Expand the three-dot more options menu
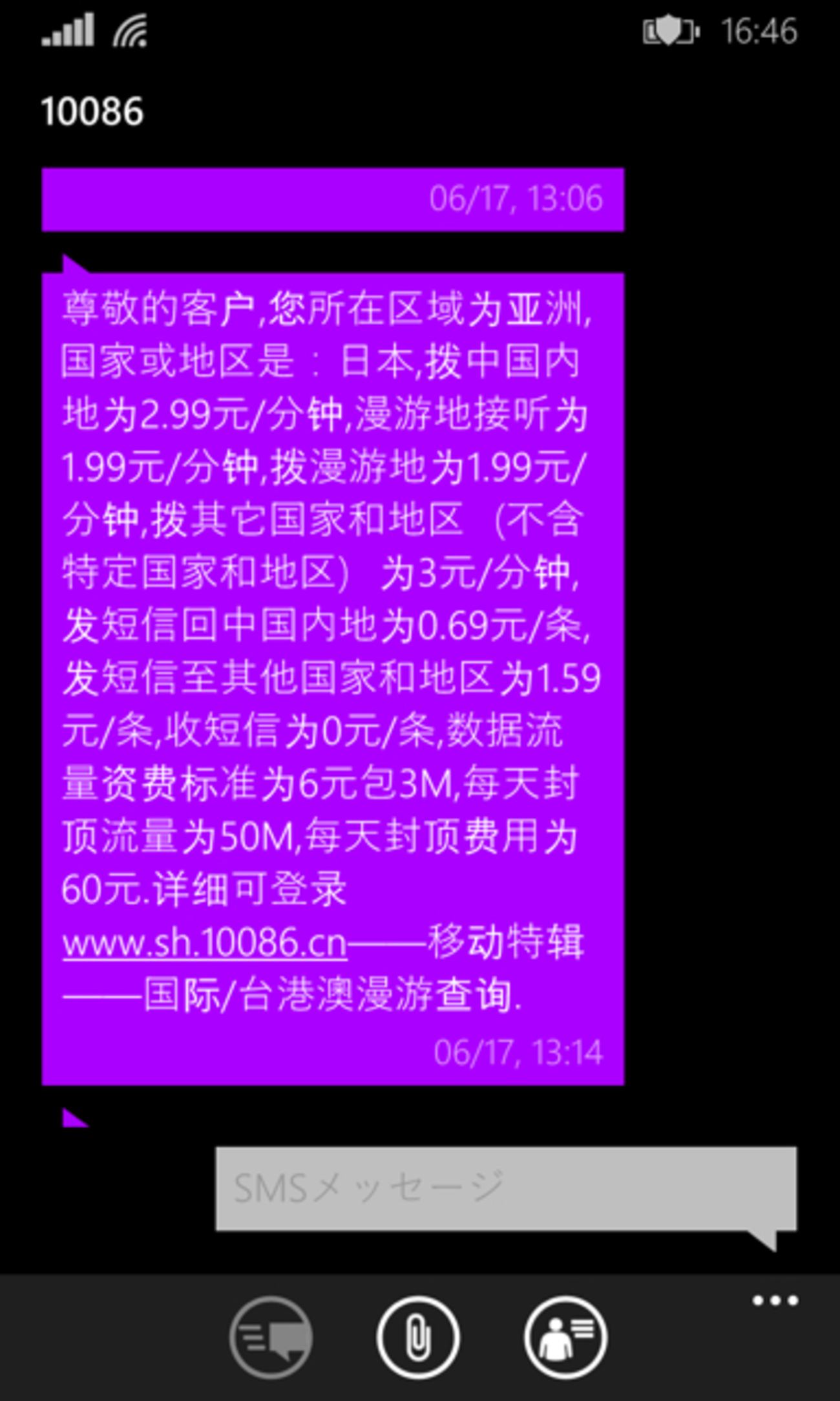The image size is (840, 1401). pos(775,1301)
